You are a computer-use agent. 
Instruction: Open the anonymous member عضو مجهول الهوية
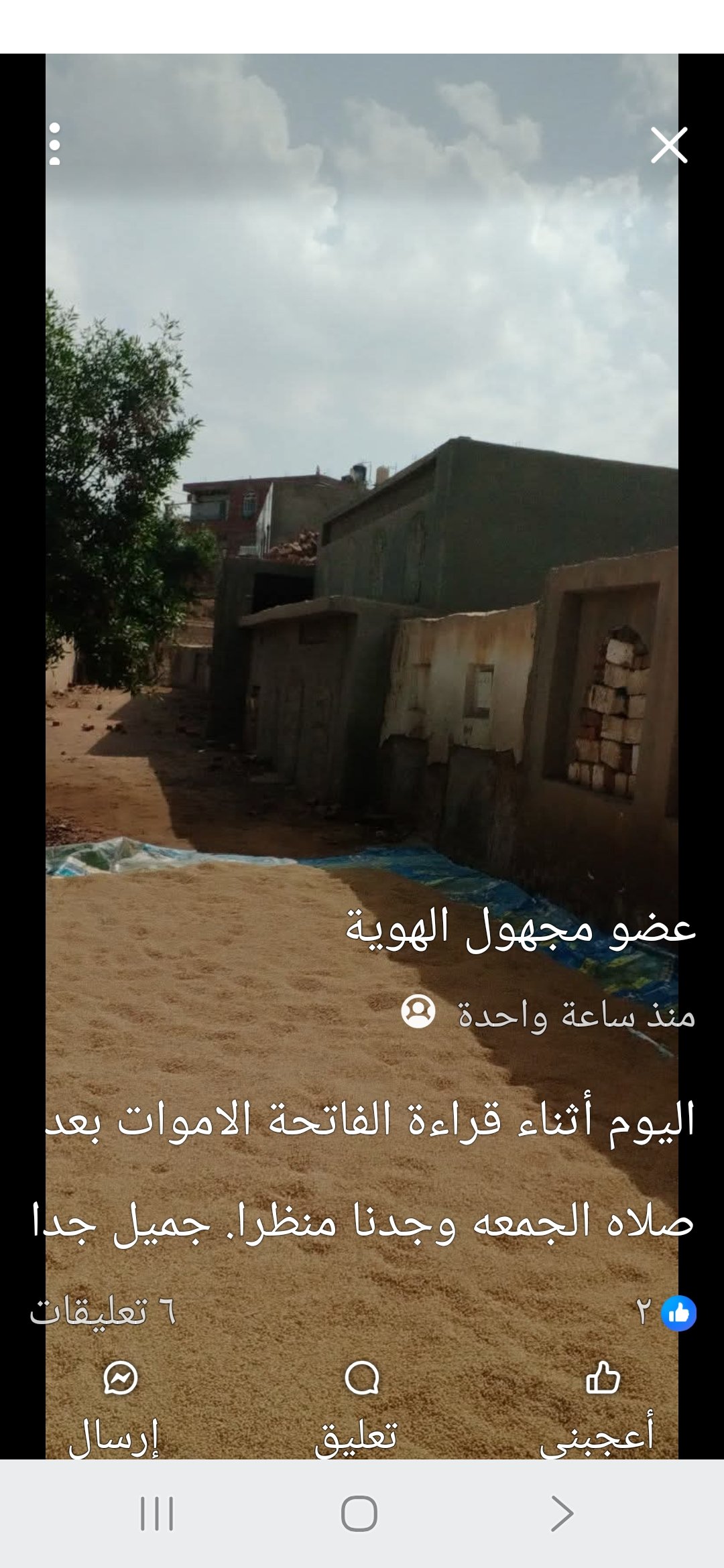[x=520, y=929]
